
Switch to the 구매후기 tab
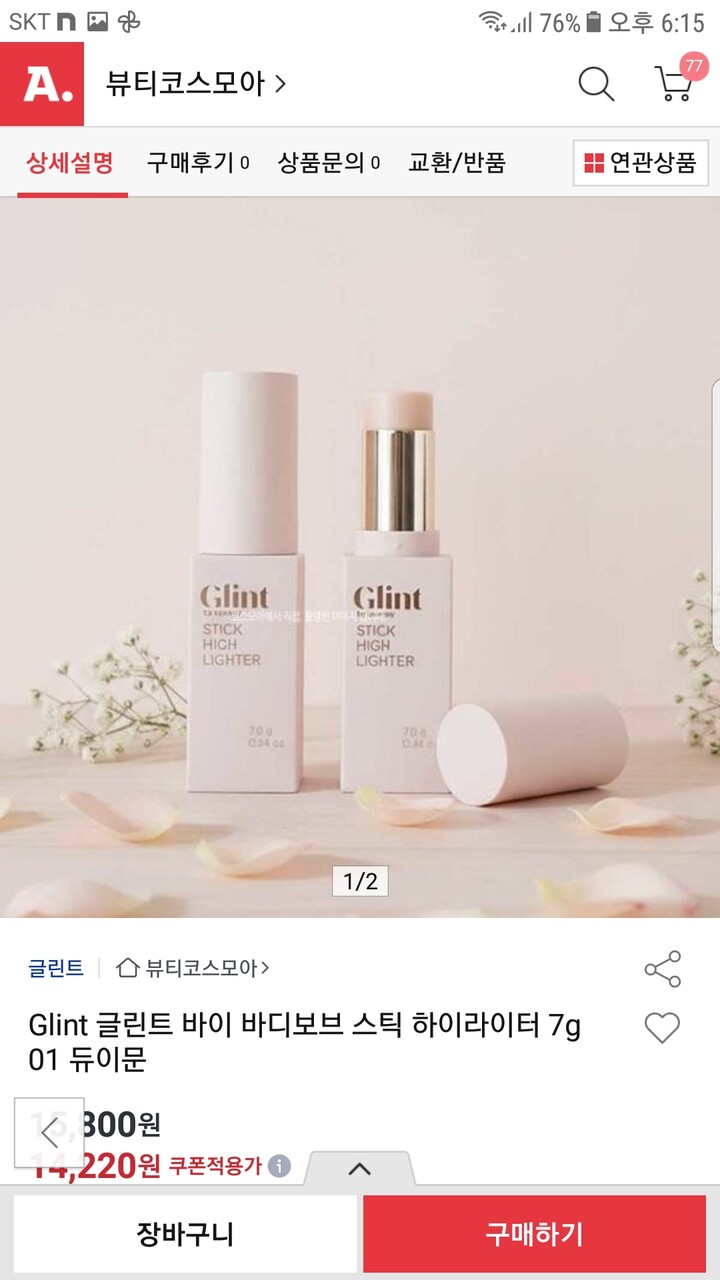point(197,163)
